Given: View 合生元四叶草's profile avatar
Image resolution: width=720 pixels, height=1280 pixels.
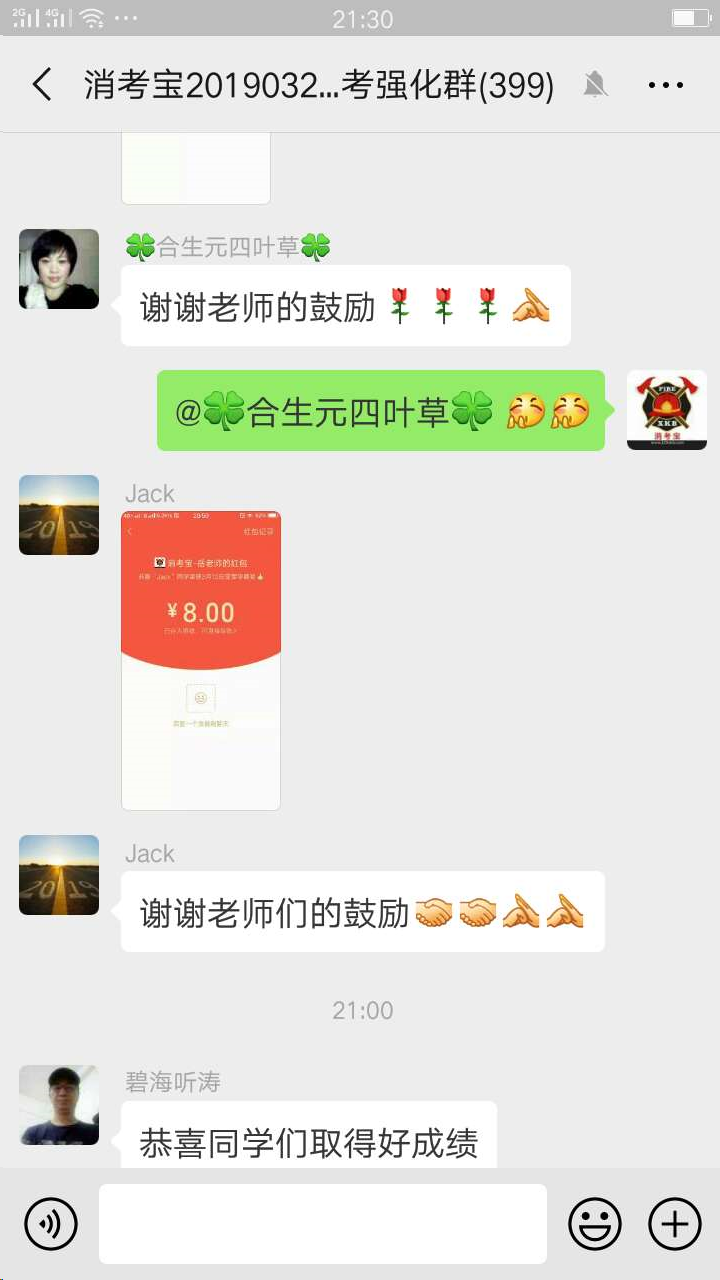Looking at the screenshot, I should pos(59,269).
